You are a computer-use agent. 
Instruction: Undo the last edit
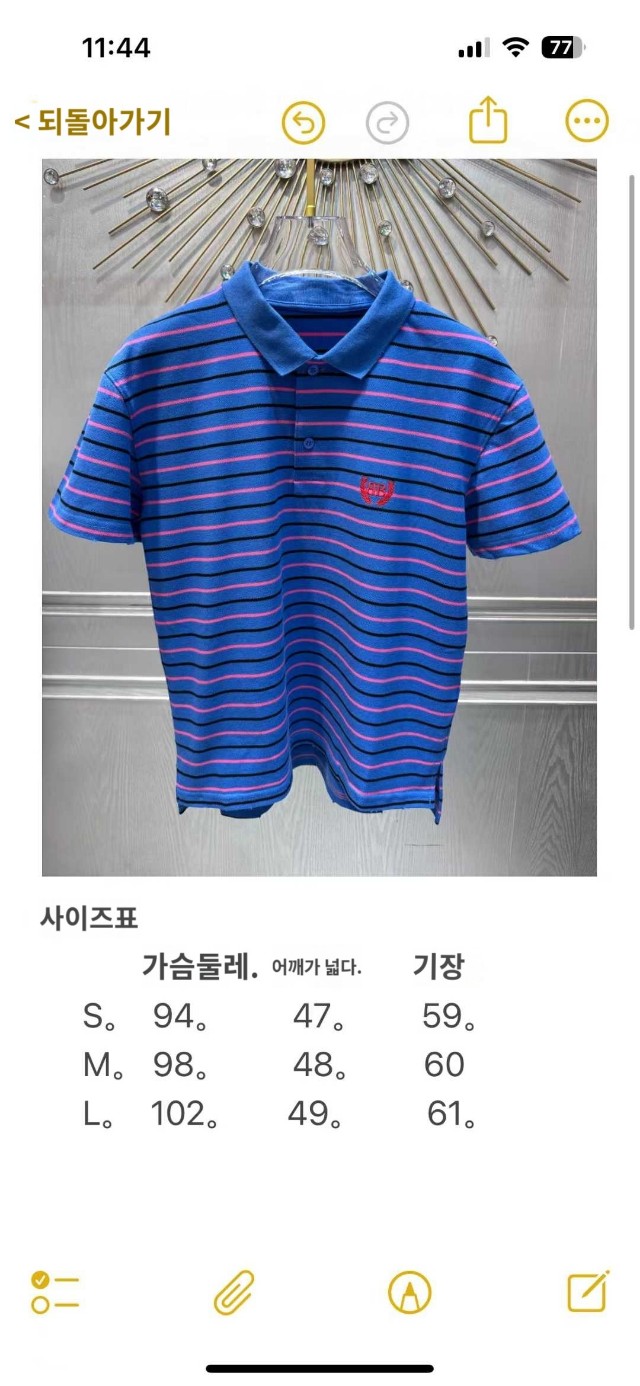(x=304, y=123)
